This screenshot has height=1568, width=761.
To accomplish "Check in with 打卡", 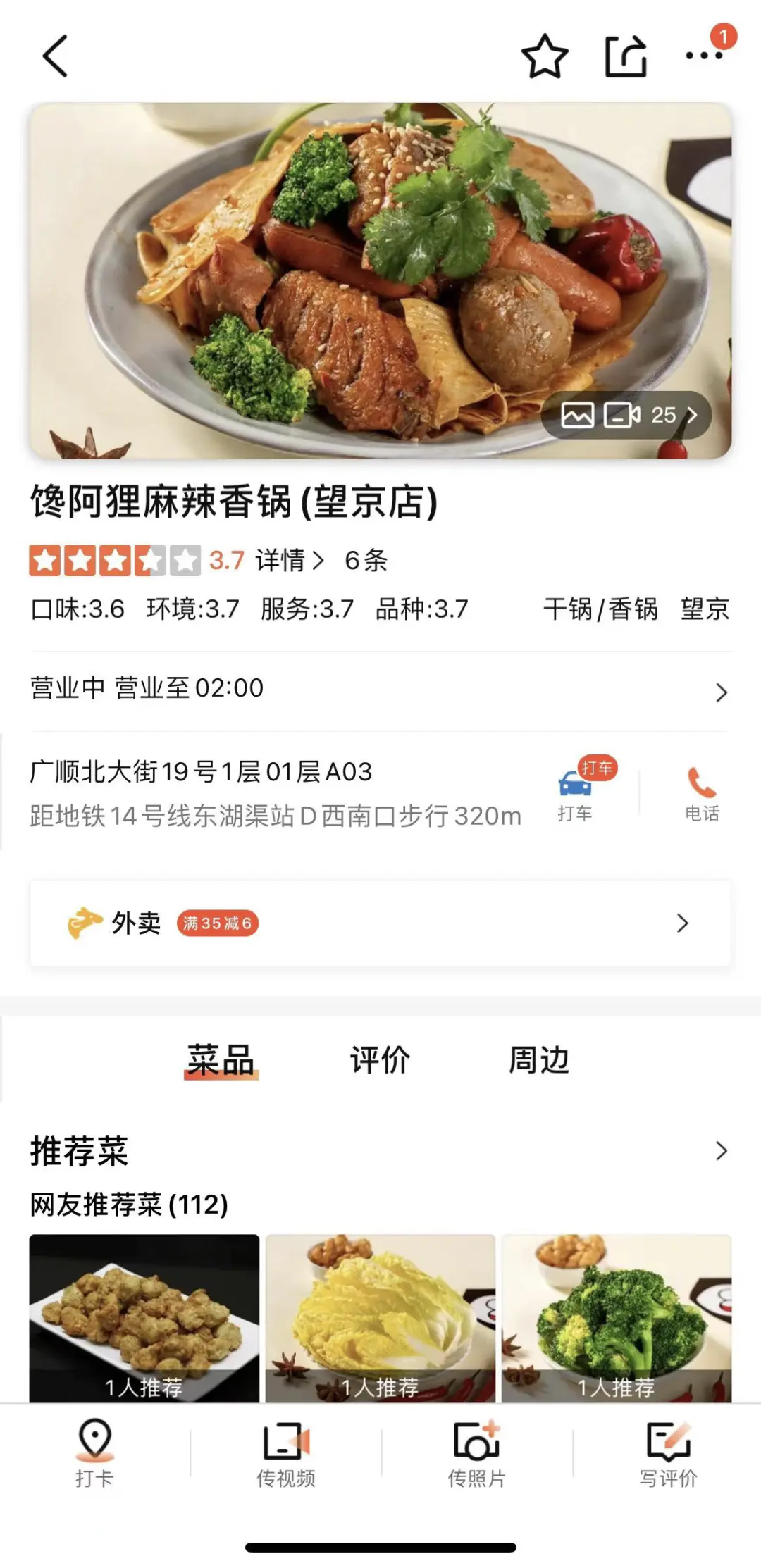I will [94, 1452].
